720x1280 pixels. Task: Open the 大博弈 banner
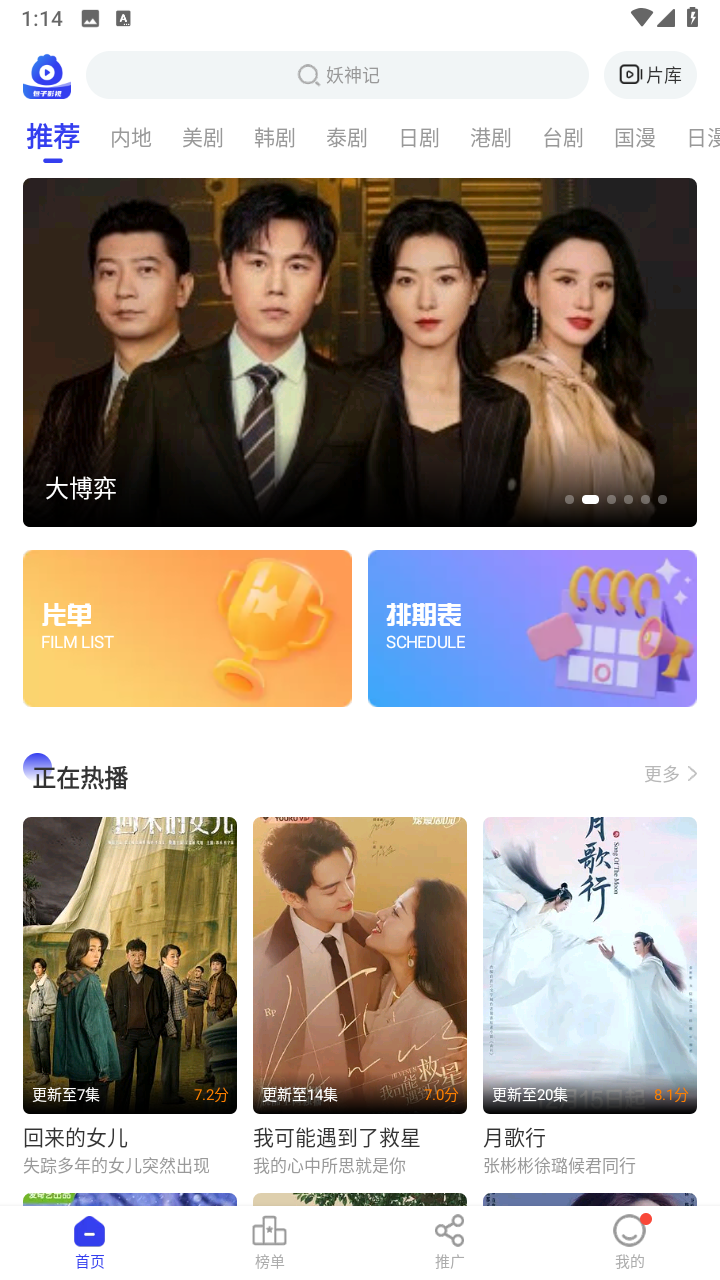[x=360, y=352]
